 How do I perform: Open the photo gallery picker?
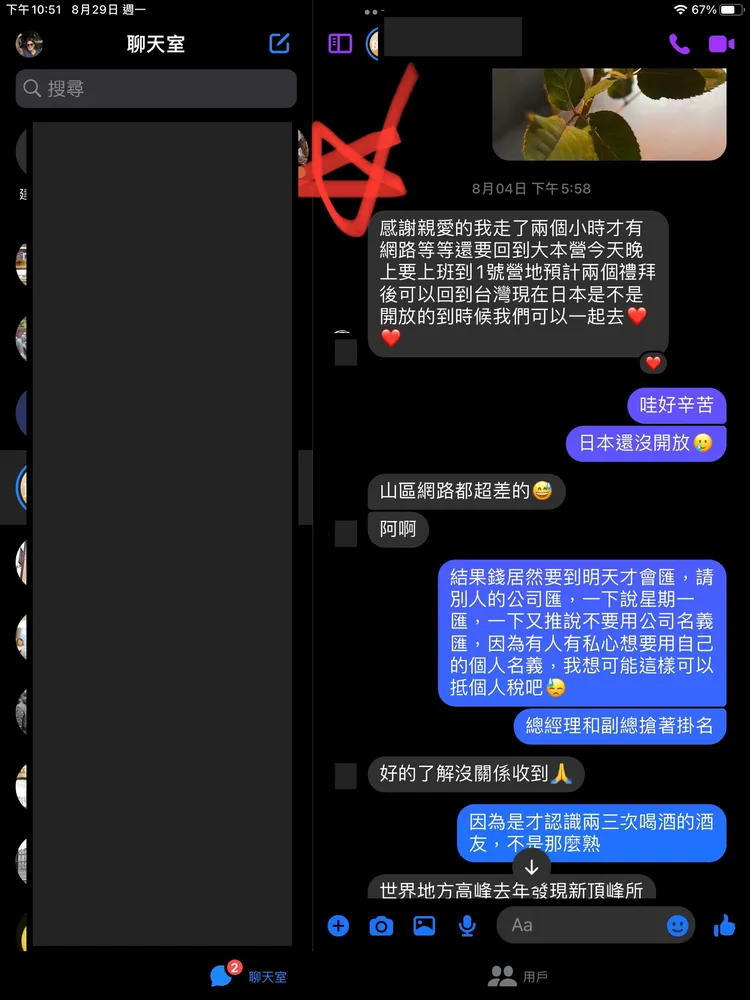pyautogui.click(x=423, y=926)
